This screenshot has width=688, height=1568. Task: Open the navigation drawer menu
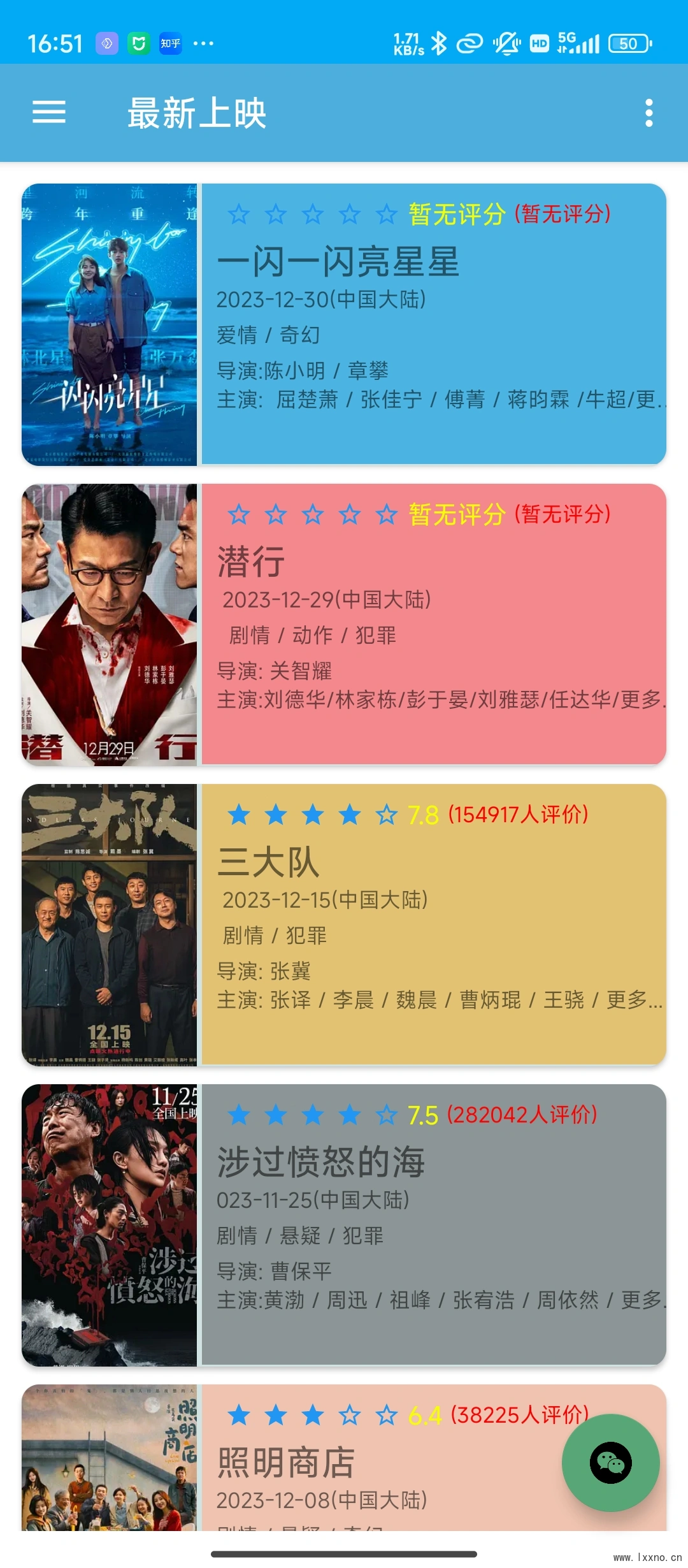tap(50, 113)
